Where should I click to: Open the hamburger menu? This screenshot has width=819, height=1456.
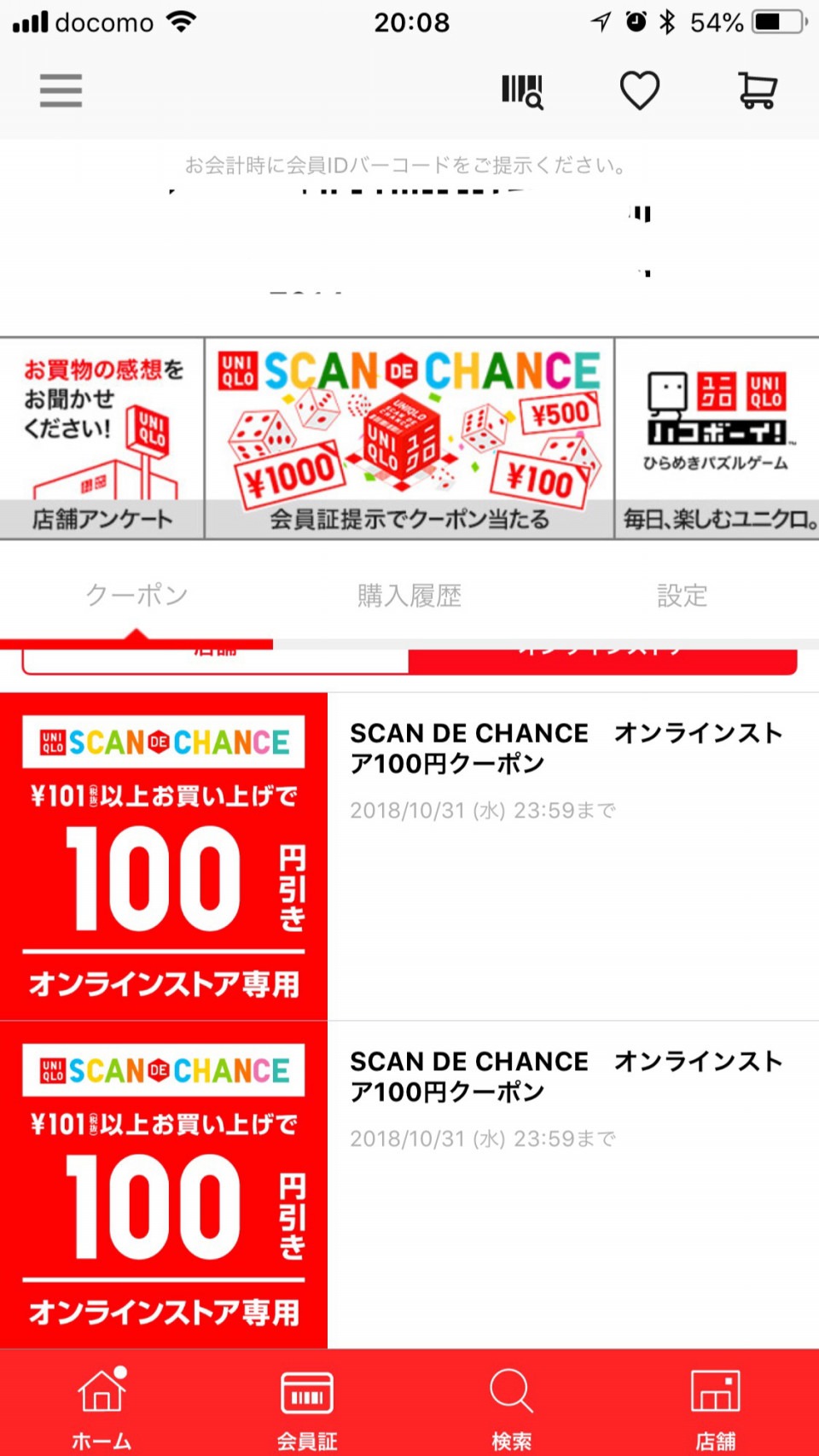(61, 90)
